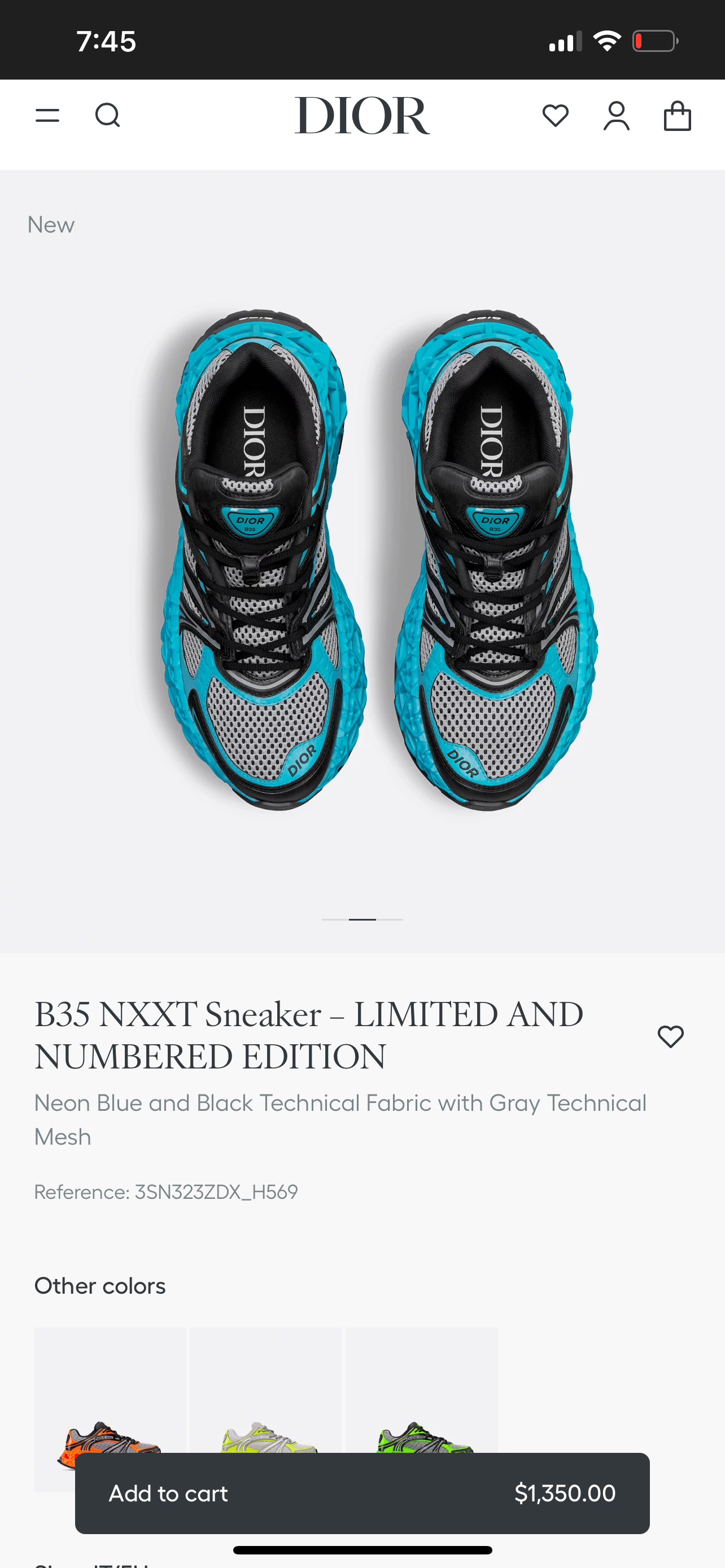This screenshot has height=1568, width=725.
Task: Save B35 NXXT Sneaker to wishlist
Action: pos(670,1036)
